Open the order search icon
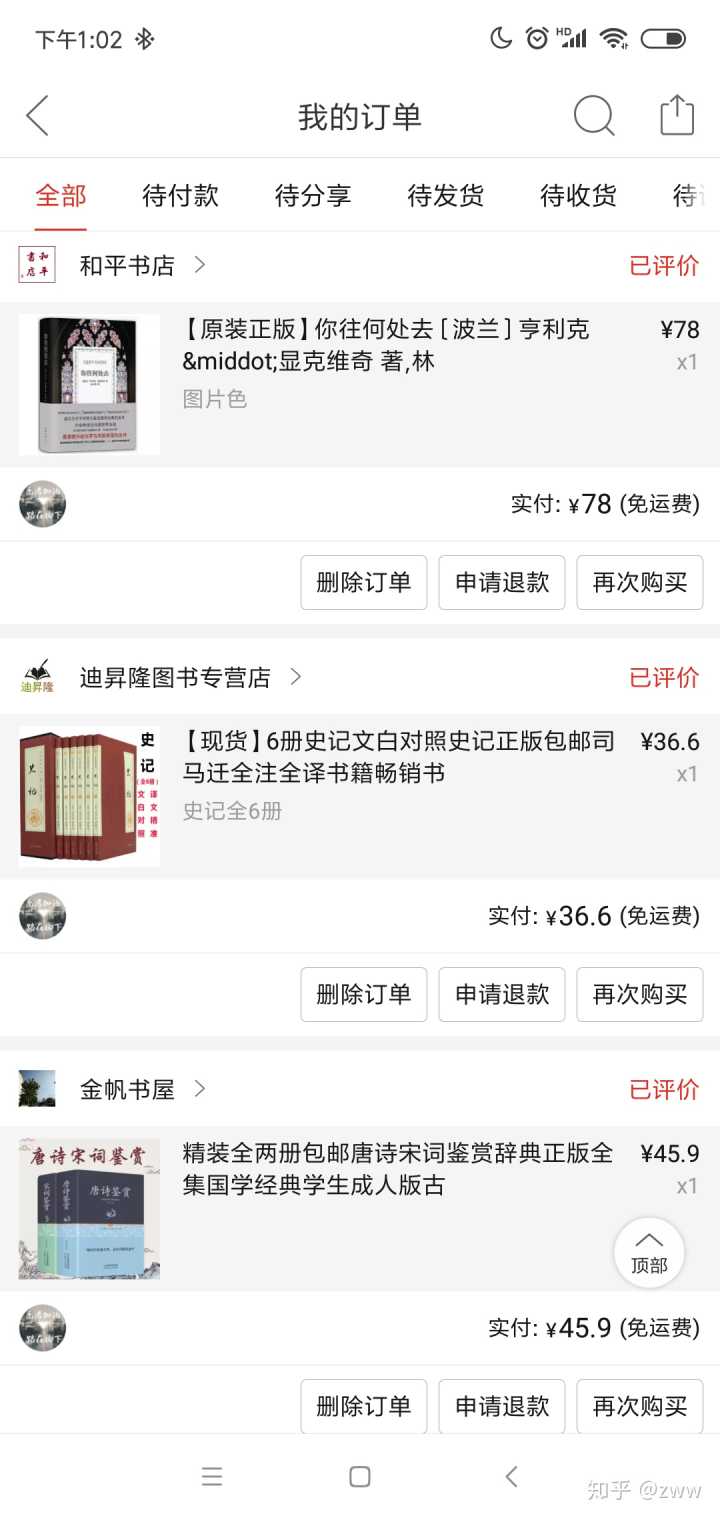Image resolution: width=720 pixels, height=1520 pixels. [593, 116]
